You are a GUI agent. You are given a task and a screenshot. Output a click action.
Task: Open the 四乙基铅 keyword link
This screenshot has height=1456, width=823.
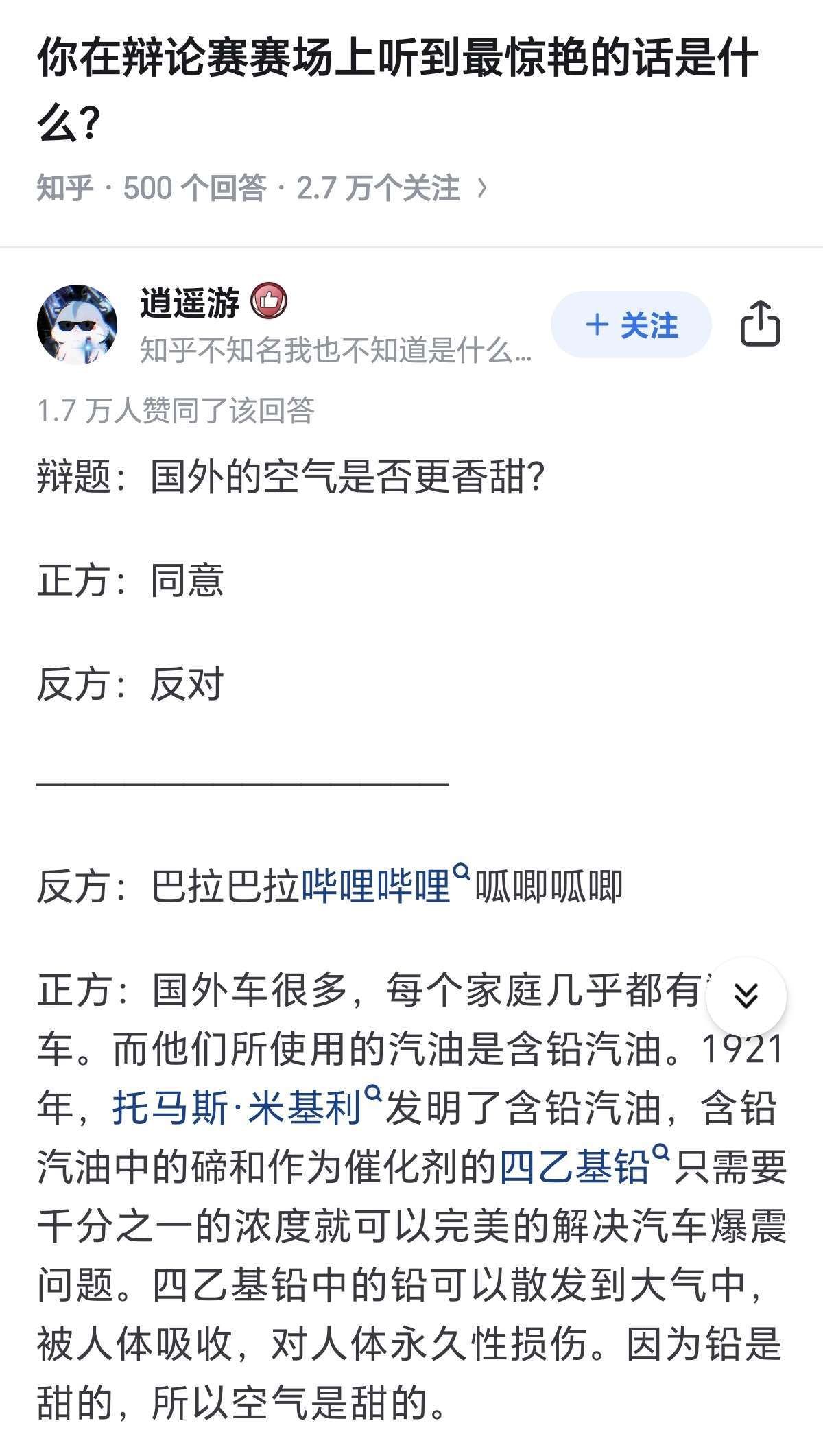575,1166
